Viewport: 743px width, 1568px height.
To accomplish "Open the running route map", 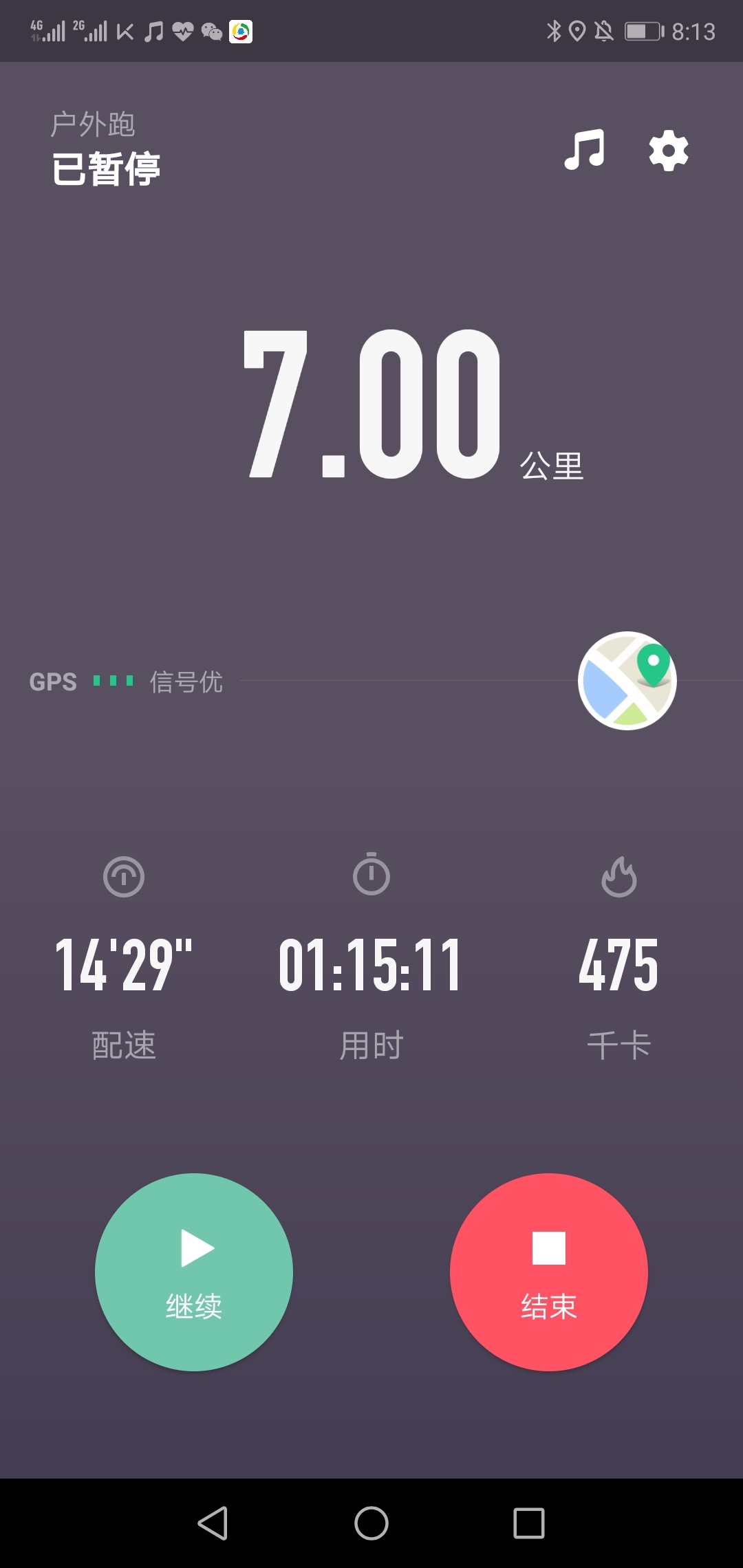I will [627, 681].
